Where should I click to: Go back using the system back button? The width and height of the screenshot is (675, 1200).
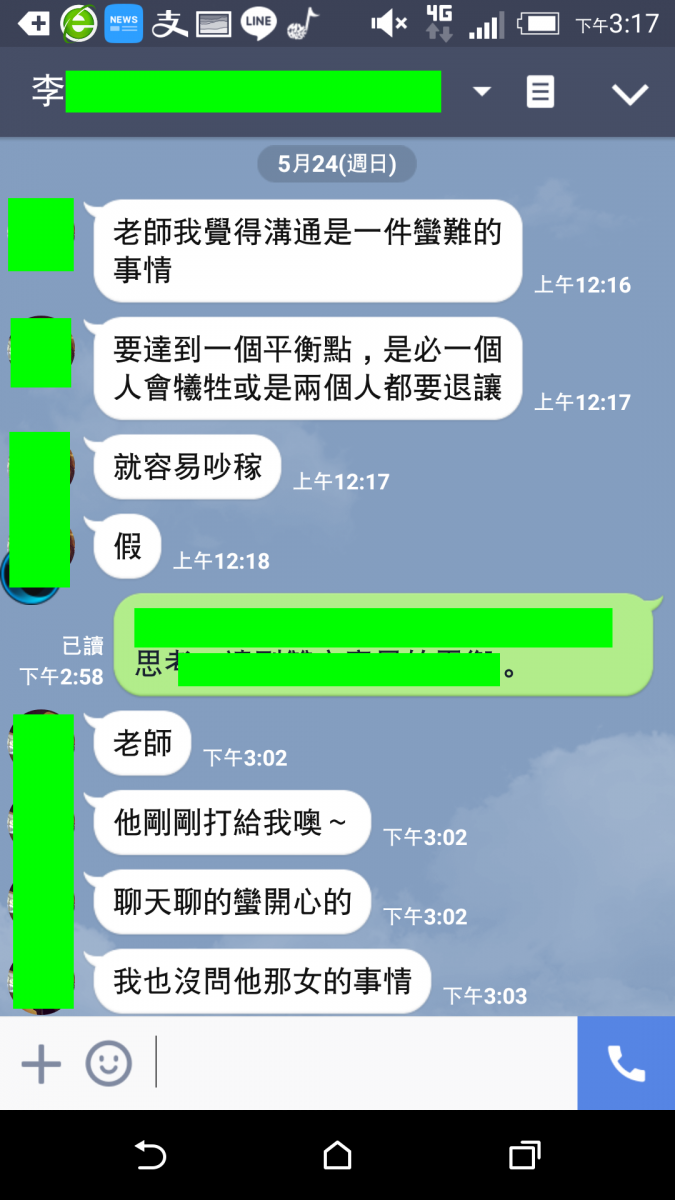click(150, 1156)
